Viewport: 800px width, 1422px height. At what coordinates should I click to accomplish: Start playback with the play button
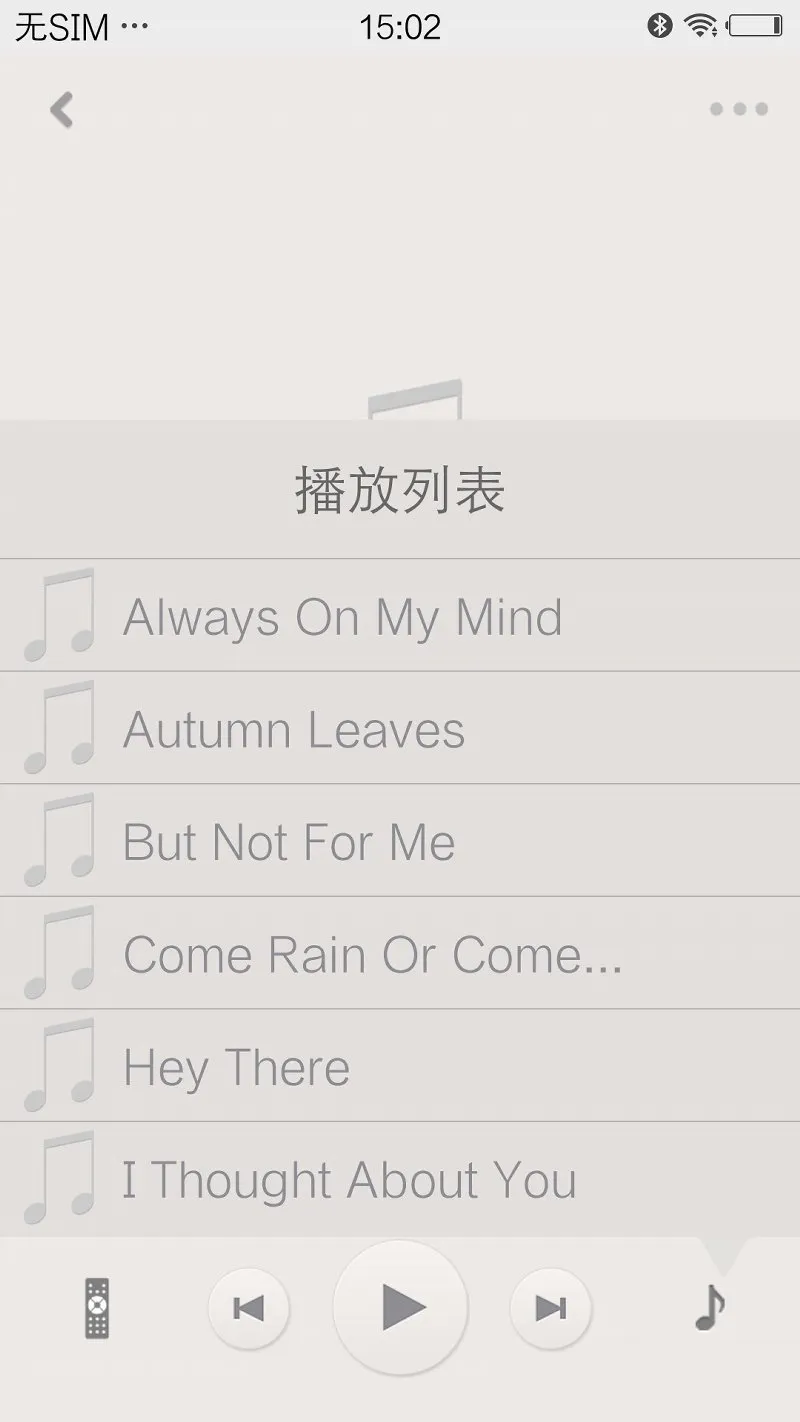coord(401,1308)
